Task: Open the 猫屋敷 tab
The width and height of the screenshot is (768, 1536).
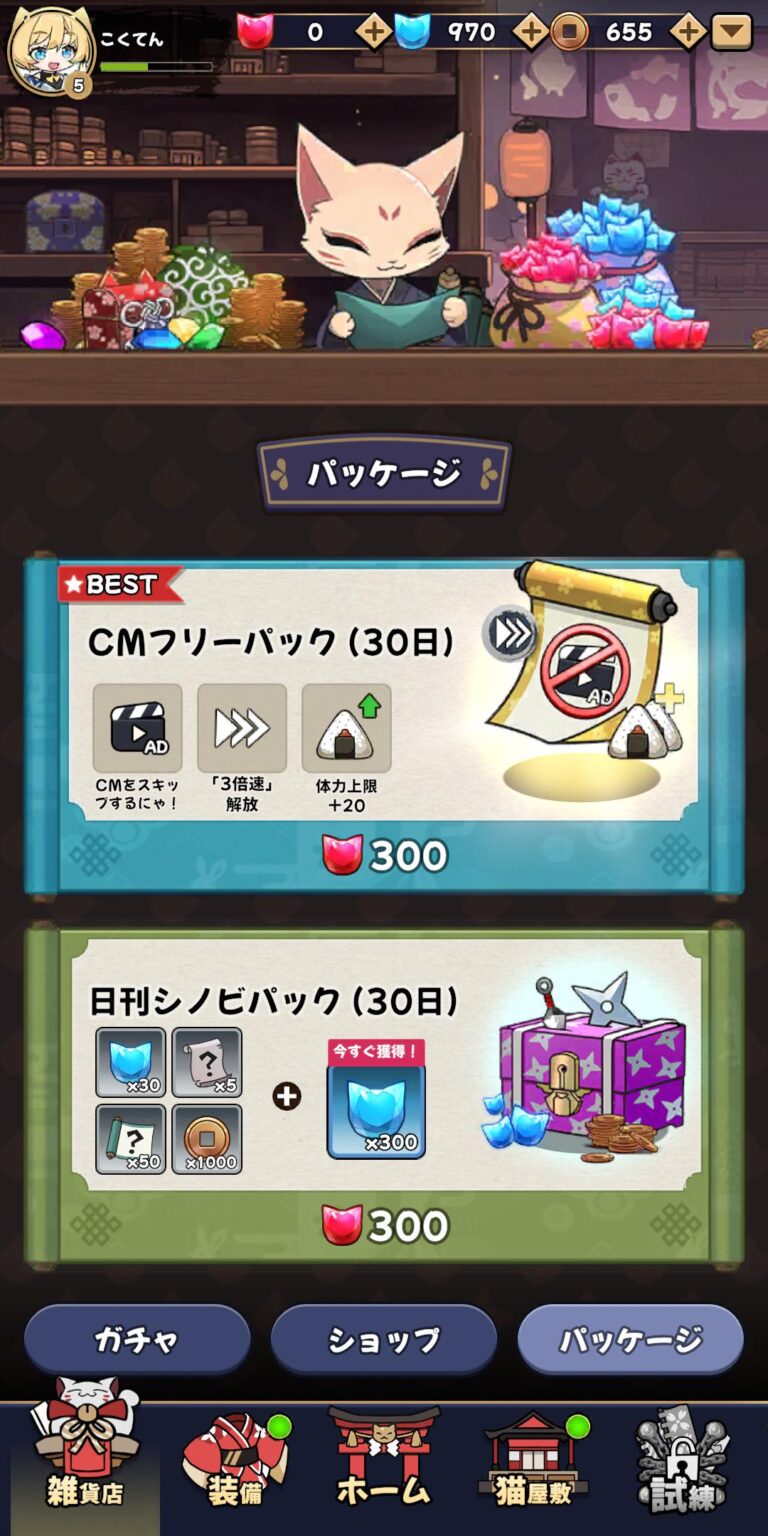Action: click(535, 1460)
